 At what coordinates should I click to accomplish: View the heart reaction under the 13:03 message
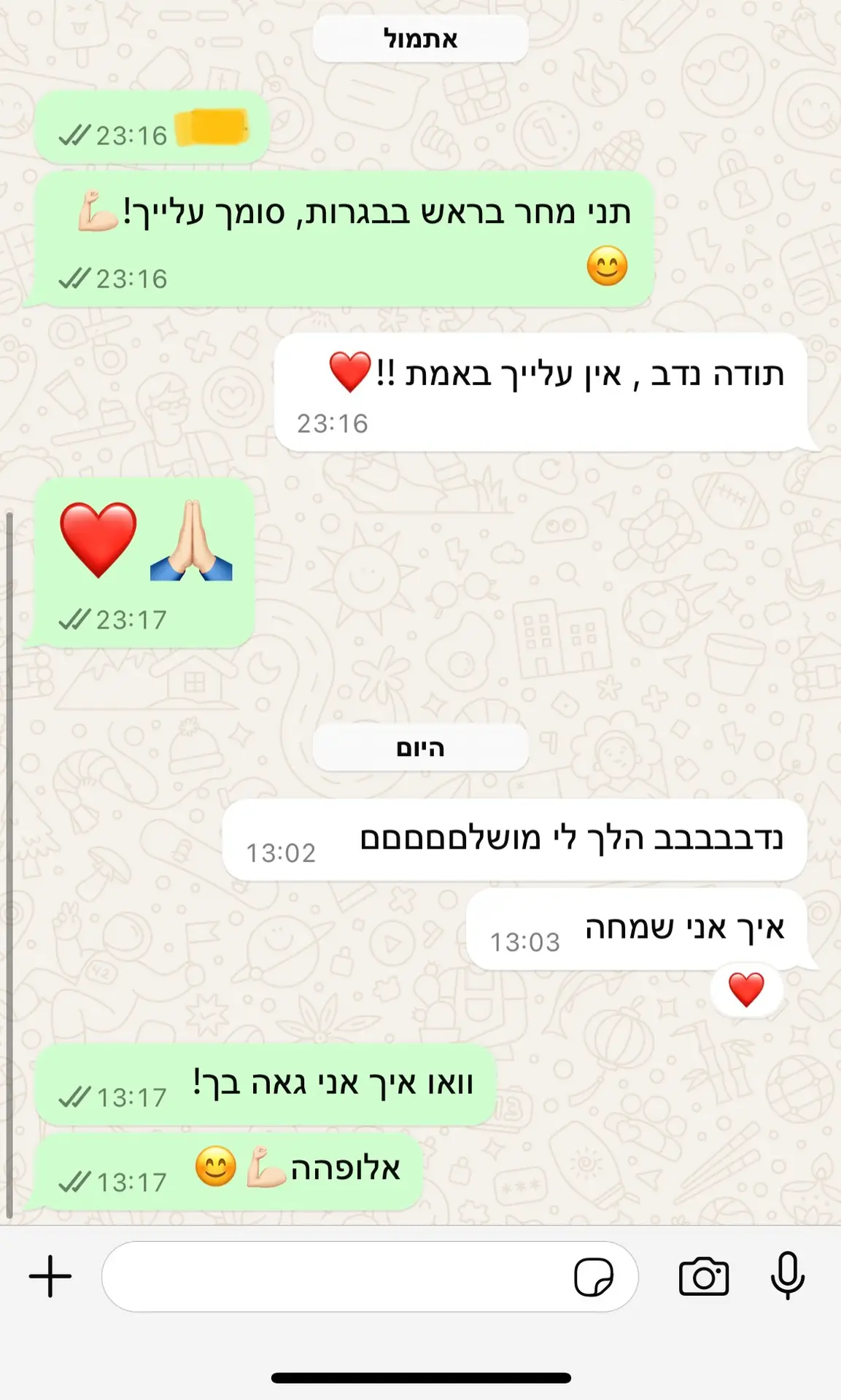point(746,989)
